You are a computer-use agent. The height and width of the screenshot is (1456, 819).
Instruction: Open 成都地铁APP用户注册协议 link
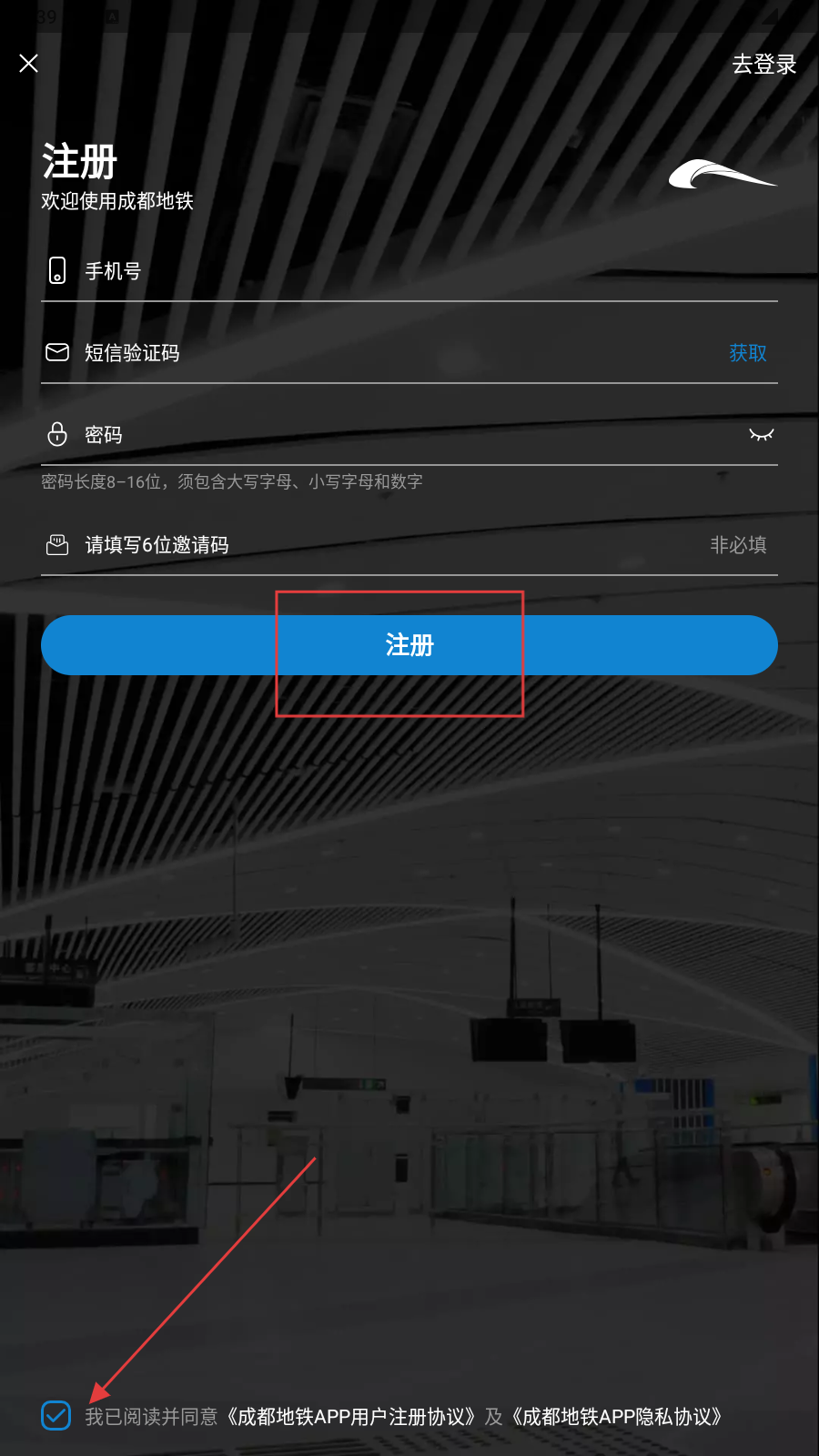click(351, 1417)
